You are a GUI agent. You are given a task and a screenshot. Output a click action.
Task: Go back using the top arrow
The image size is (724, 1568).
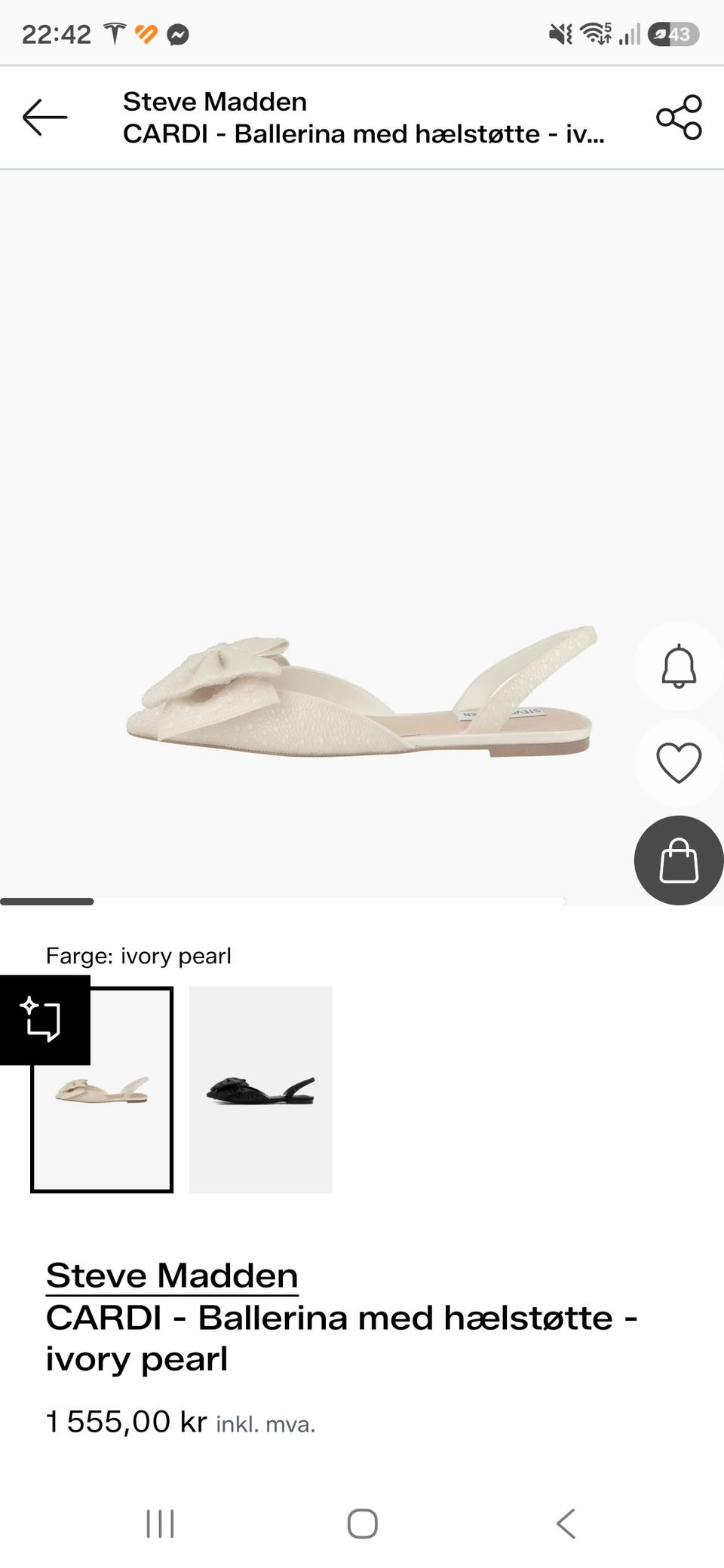44,117
